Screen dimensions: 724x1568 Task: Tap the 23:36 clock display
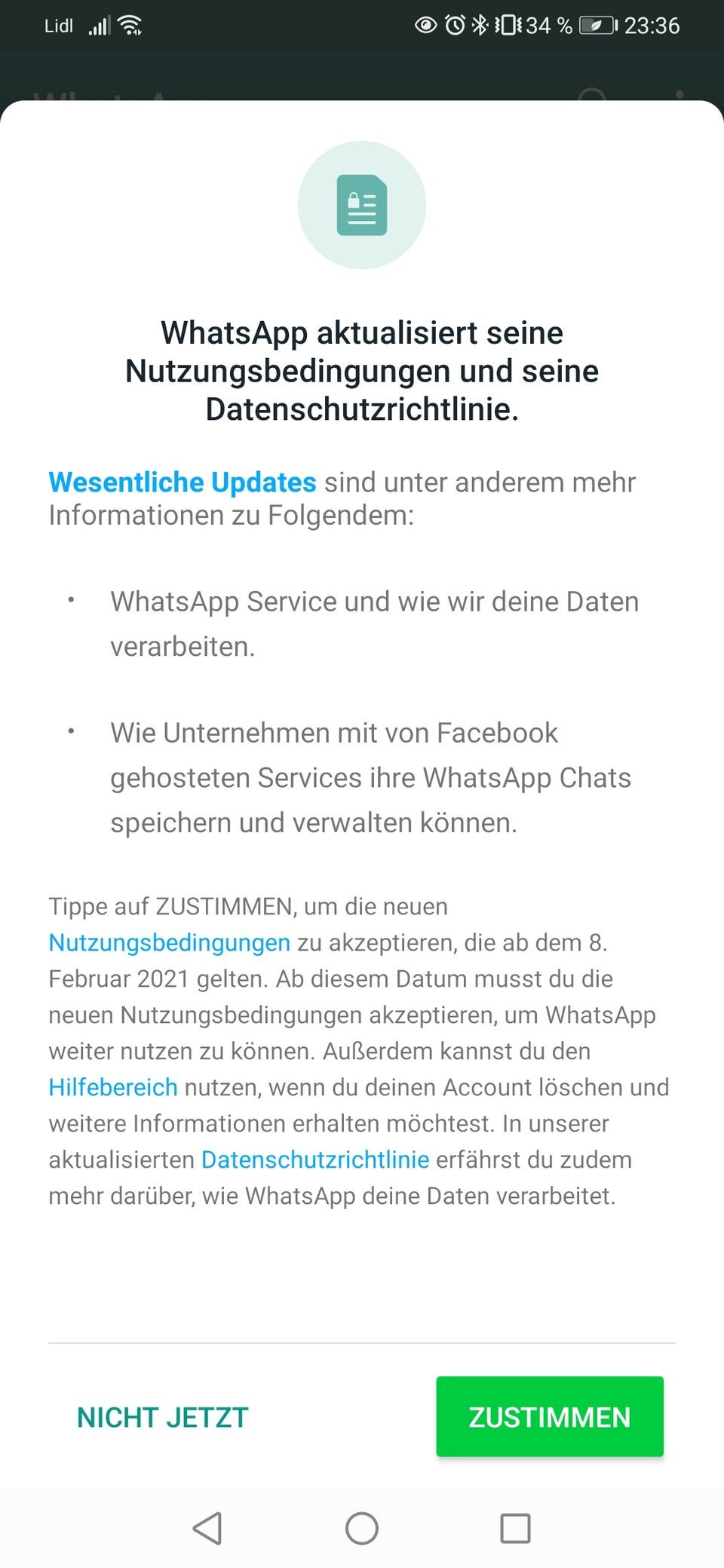(x=652, y=25)
